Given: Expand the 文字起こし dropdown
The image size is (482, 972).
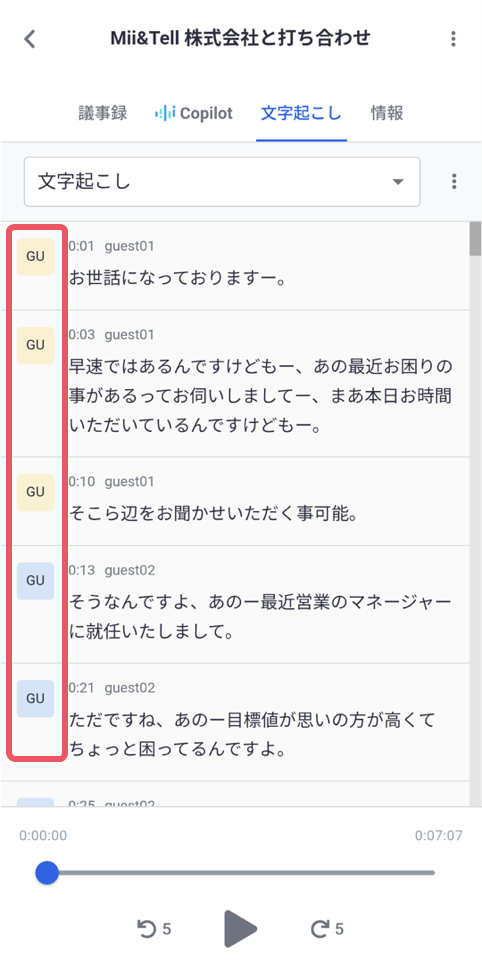Looking at the screenshot, I should [x=222, y=182].
